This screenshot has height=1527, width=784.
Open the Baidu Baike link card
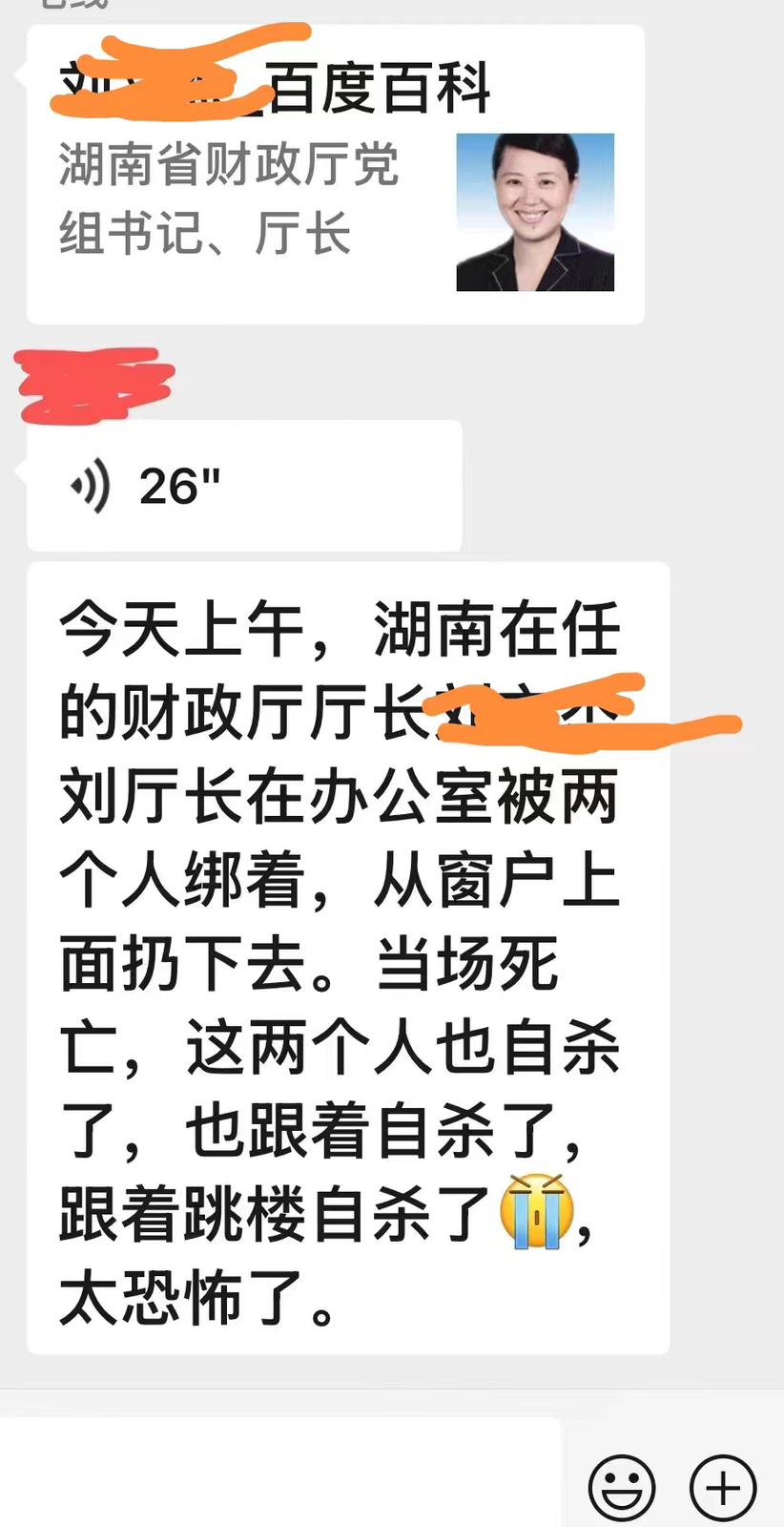pos(334,177)
